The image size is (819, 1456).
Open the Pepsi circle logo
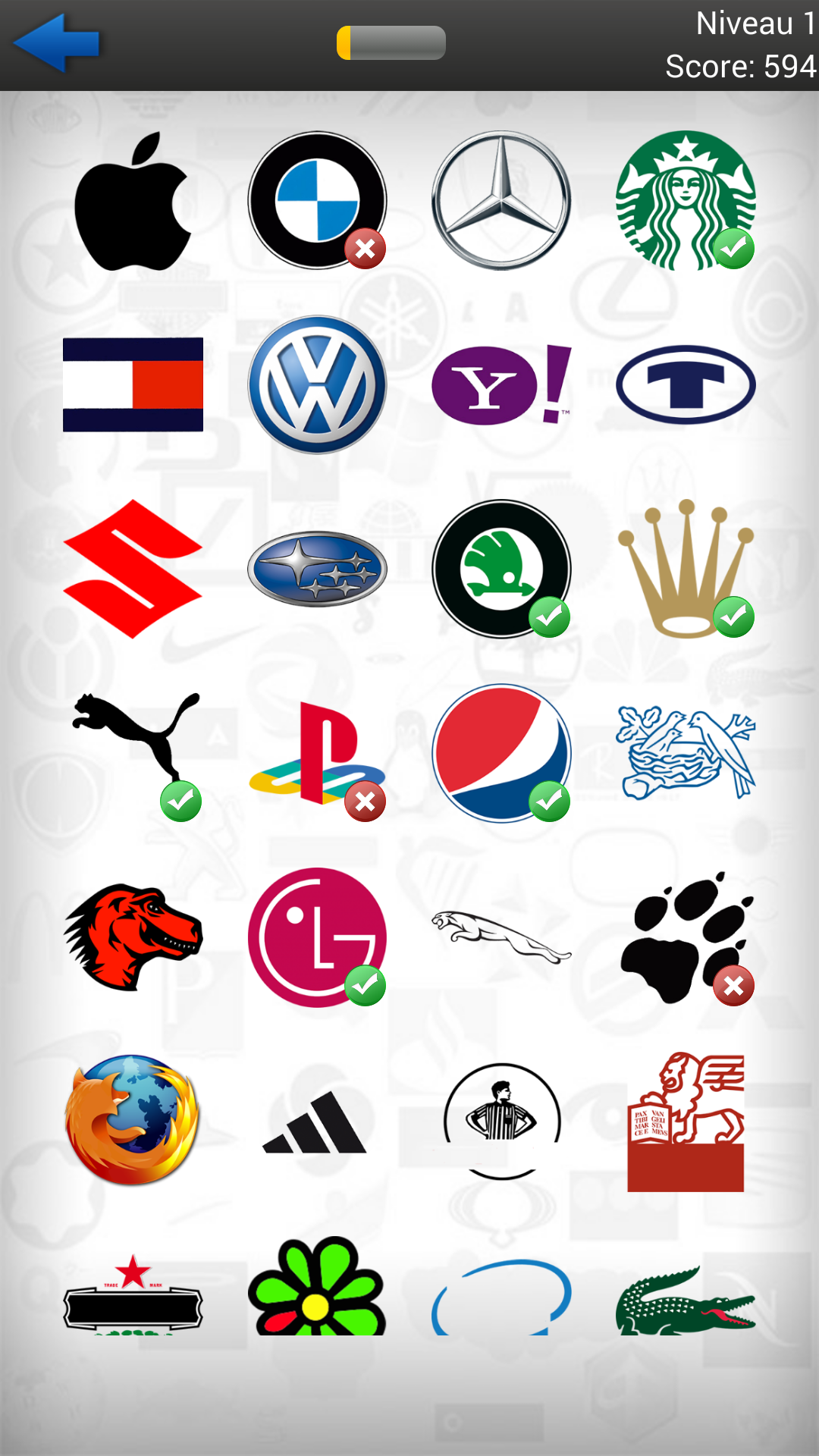pyautogui.click(x=500, y=752)
